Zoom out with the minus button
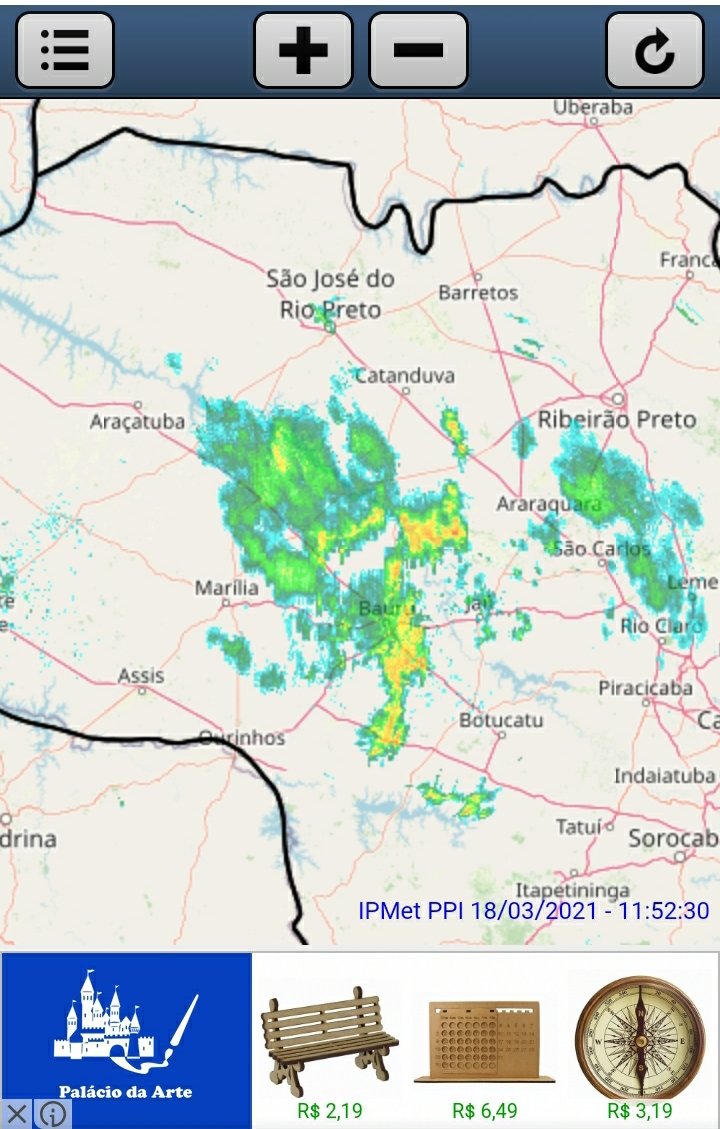The height and width of the screenshot is (1129, 720). tap(418, 50)
